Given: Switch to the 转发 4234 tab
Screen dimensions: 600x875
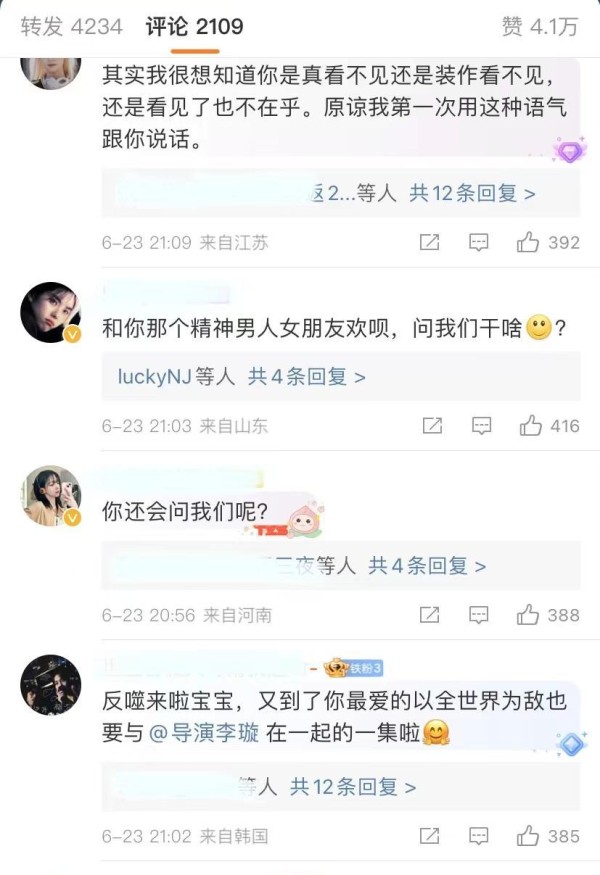Looking at the screenshot, I should click(71, 27).
